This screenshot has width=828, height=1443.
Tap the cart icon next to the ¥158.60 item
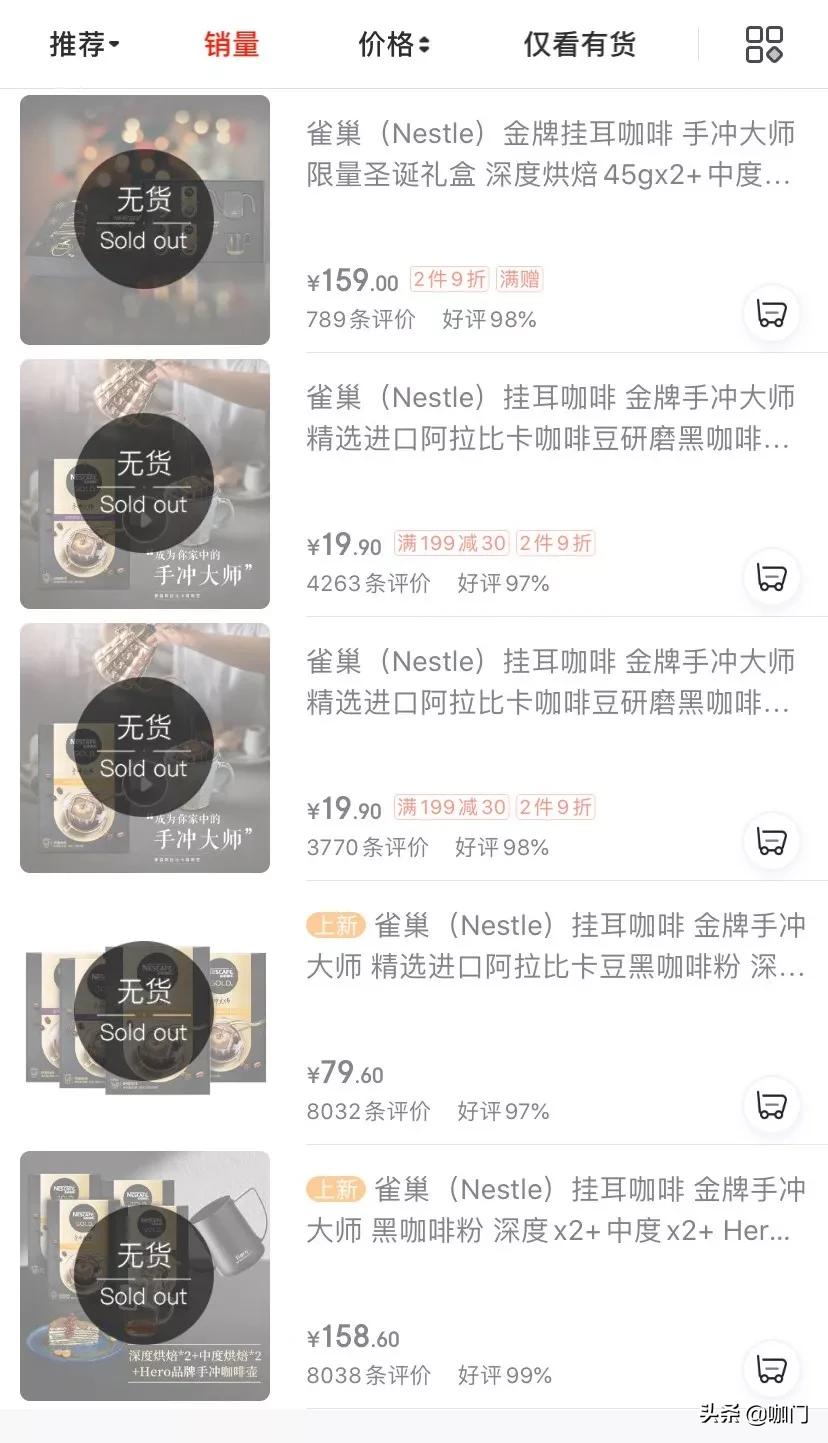point(771,1369)
